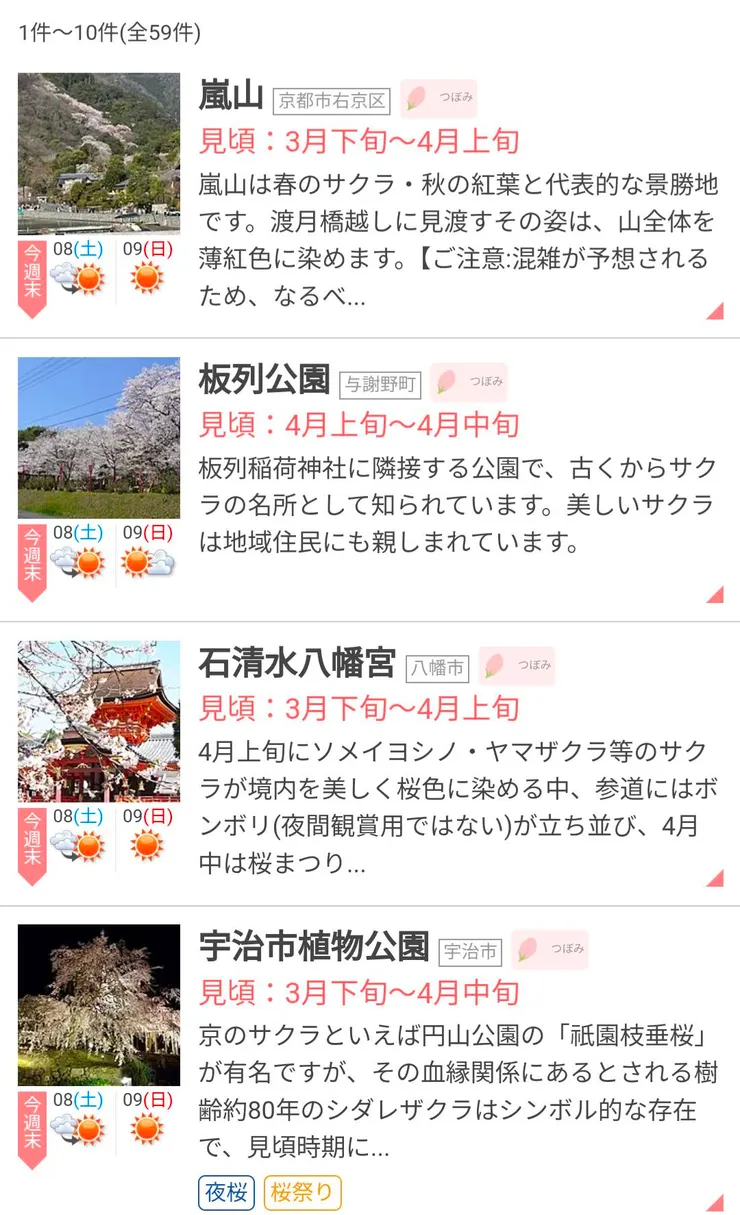This screenshot has width=740, height=1215.
Task: Select the つぼみ blossom status icon beside 嵐山
Action: click(x=437, y=98)
